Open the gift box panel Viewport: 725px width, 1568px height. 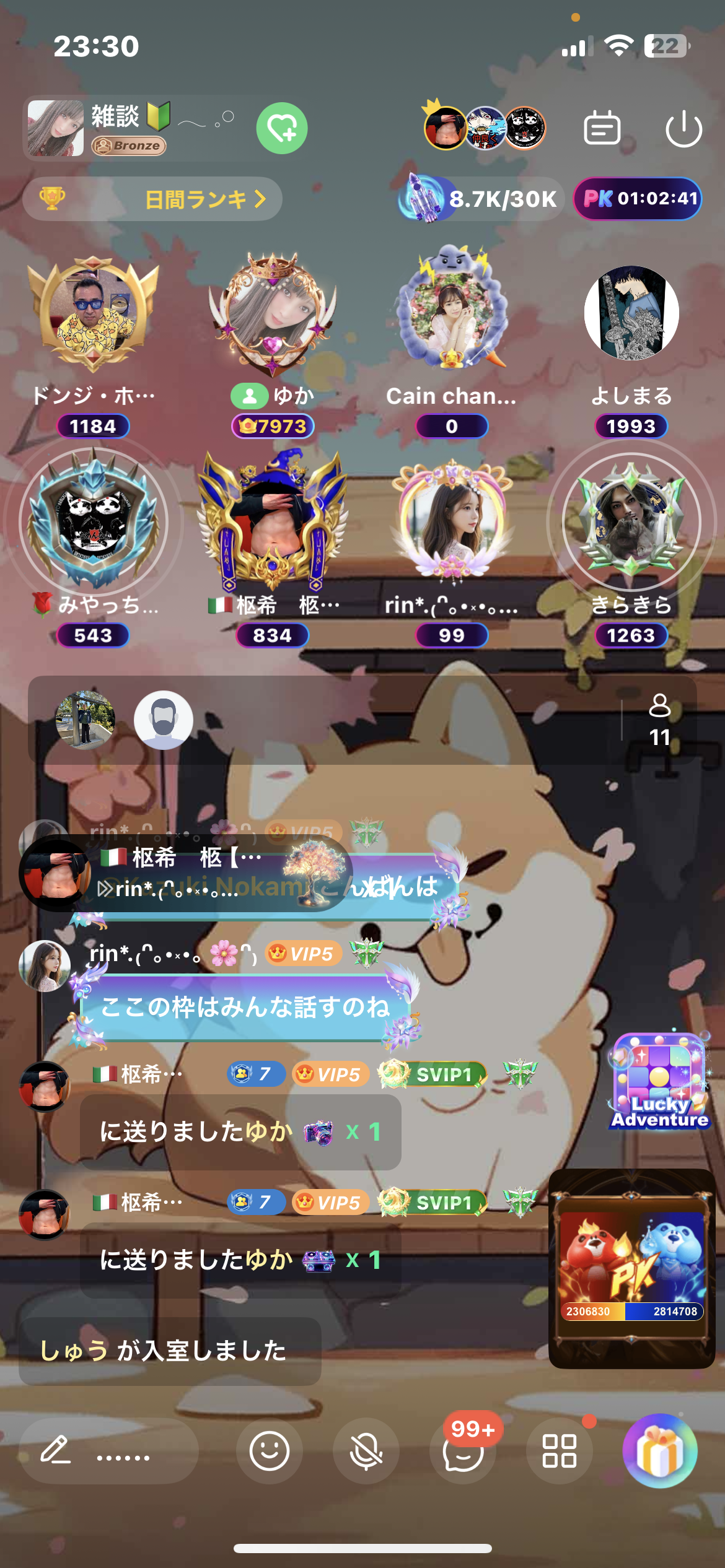click(660, 1451)
